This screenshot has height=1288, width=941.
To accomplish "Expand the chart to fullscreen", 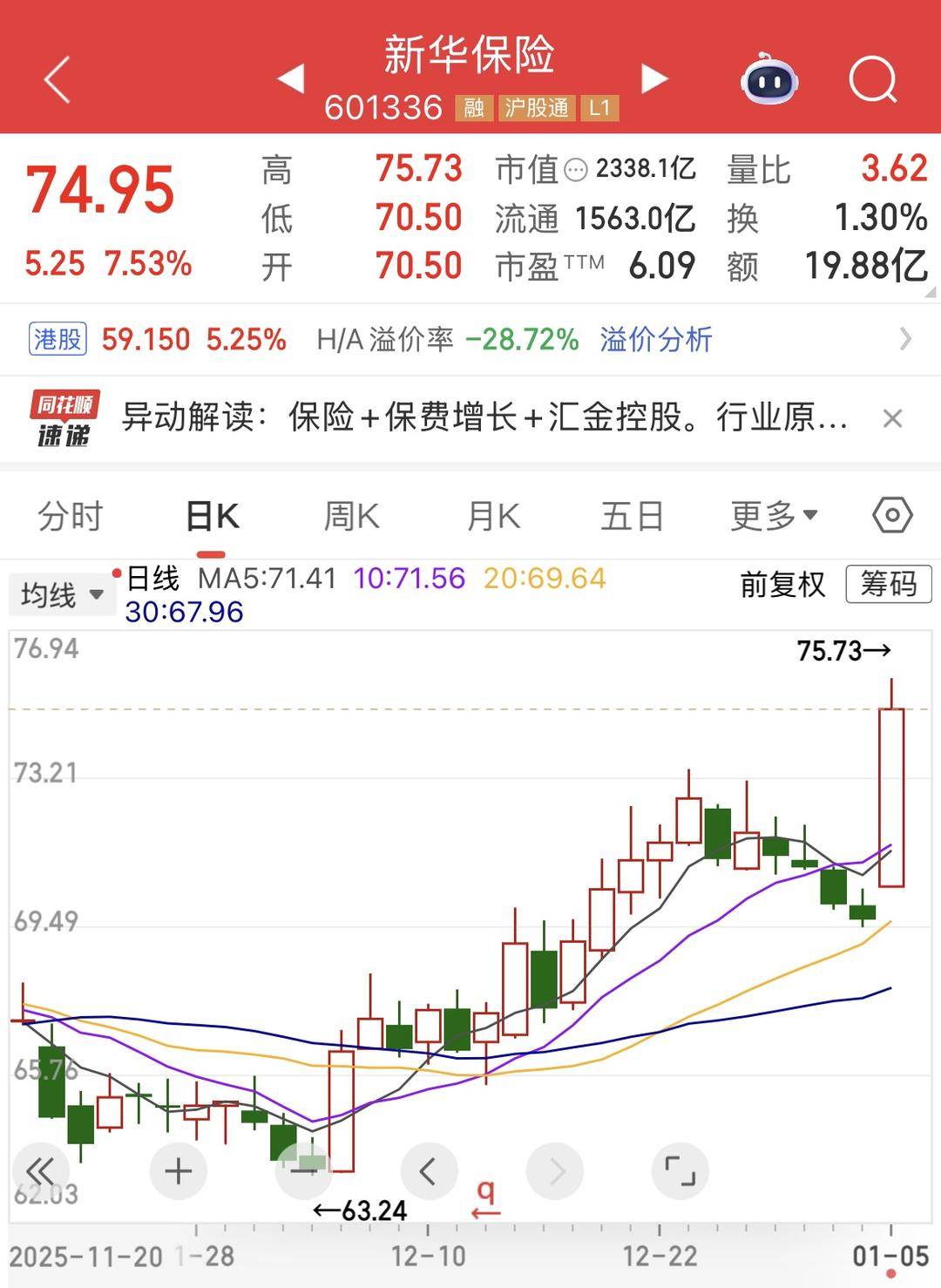I will 680,1171.
